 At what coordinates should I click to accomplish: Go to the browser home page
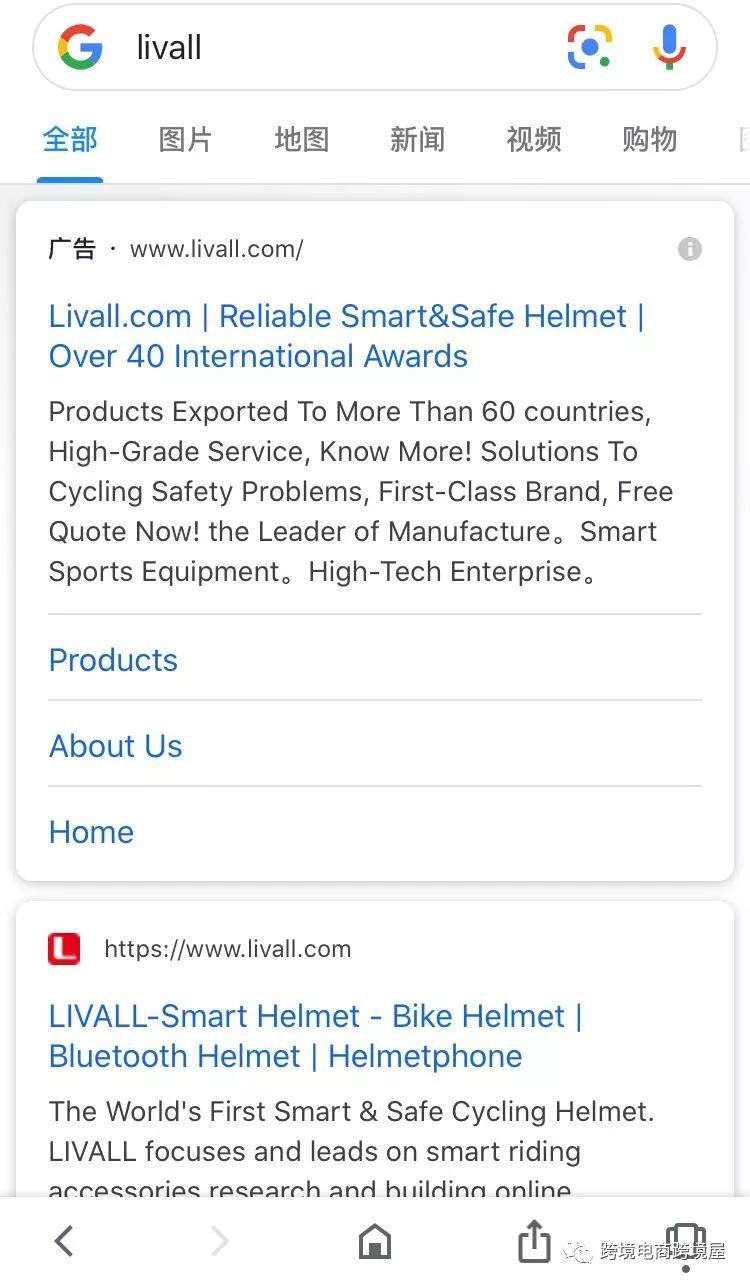[375, 1241]
